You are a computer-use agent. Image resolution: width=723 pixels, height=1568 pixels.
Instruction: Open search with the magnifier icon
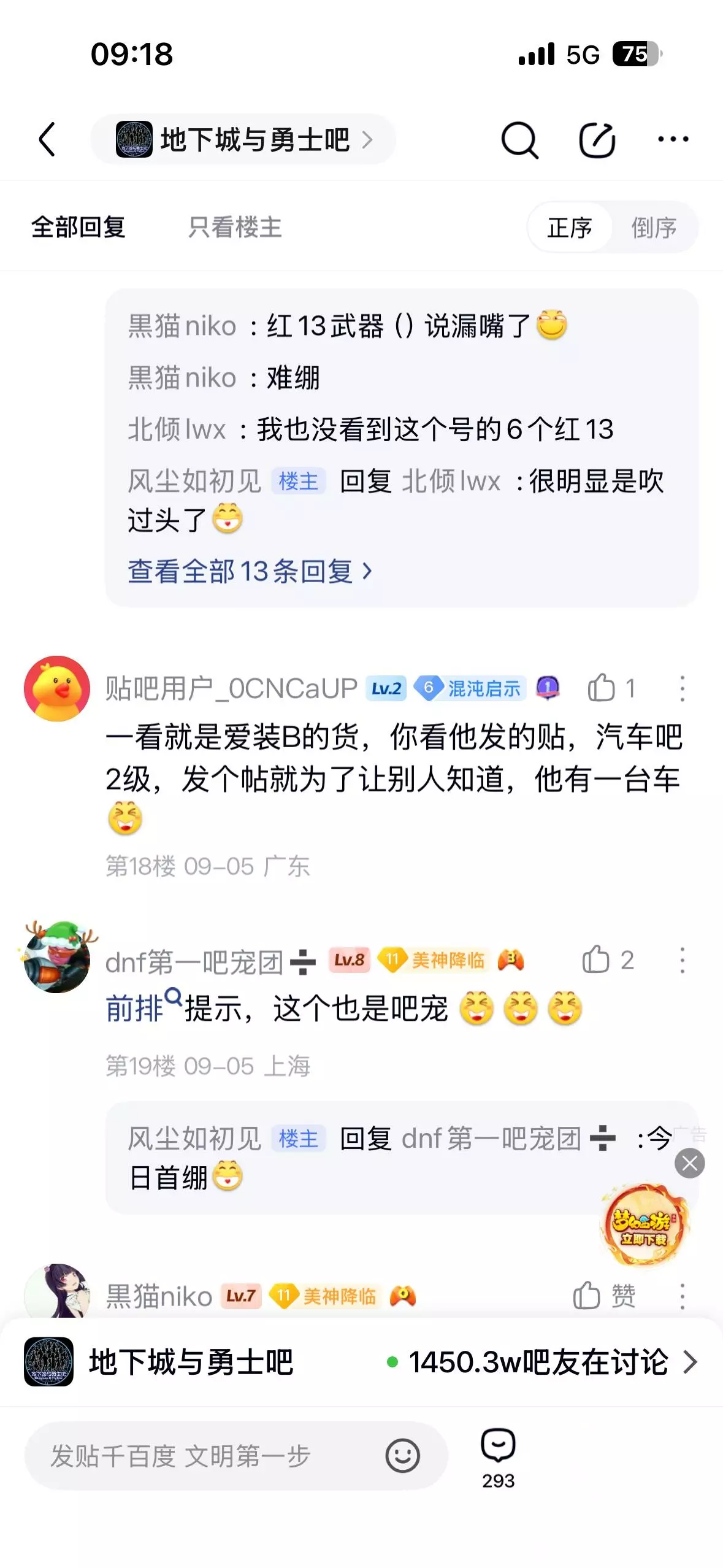coord(519,140)
